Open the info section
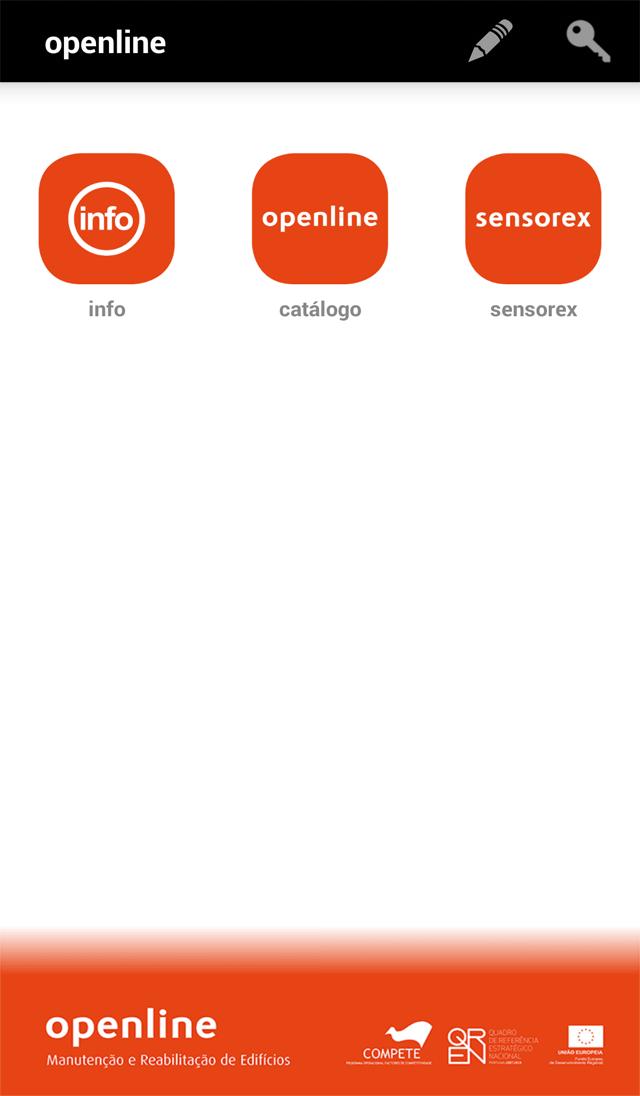 click(106, 219)
